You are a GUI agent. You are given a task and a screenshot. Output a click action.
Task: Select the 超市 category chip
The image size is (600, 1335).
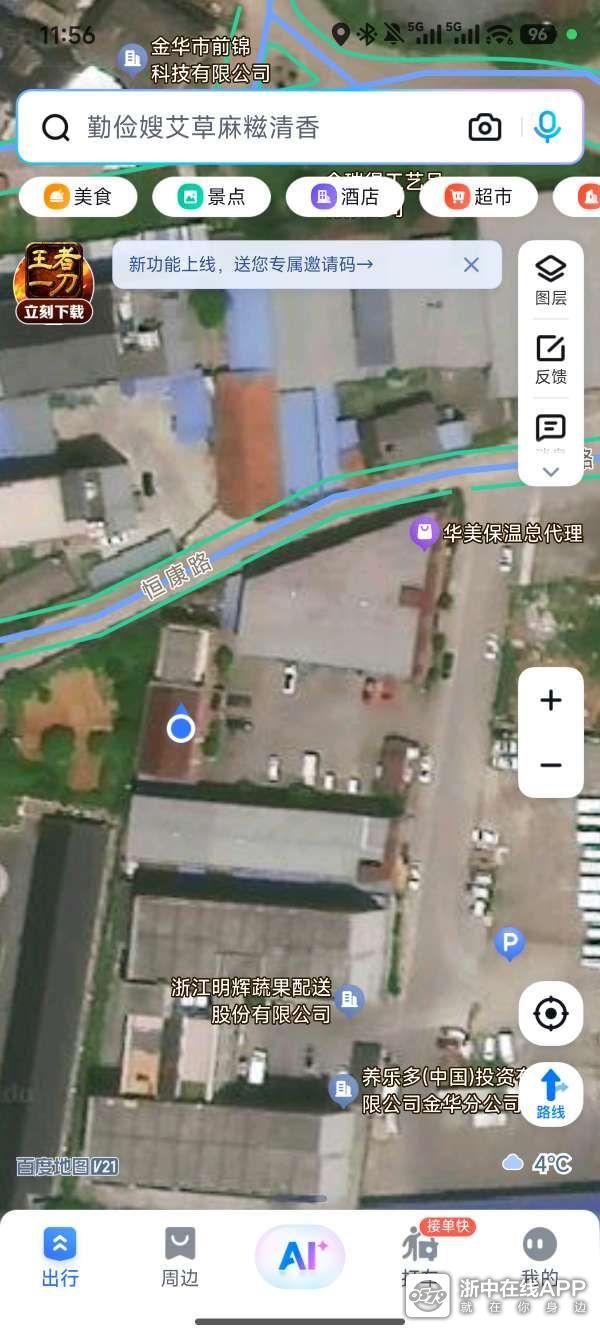pyautogui.click(x=478, y=197)
